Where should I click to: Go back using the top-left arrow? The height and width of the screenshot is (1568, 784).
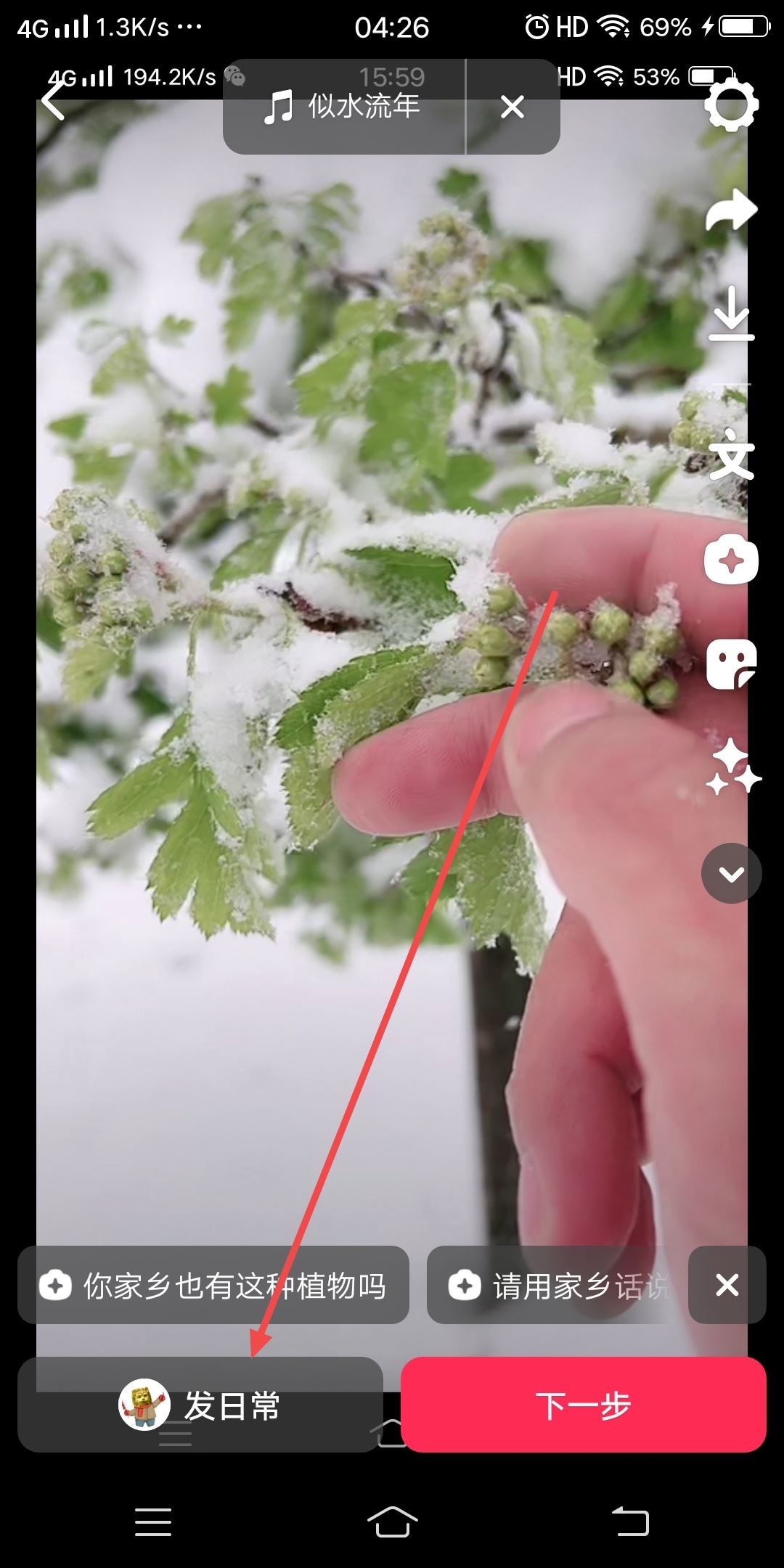[x=54, y=101]
